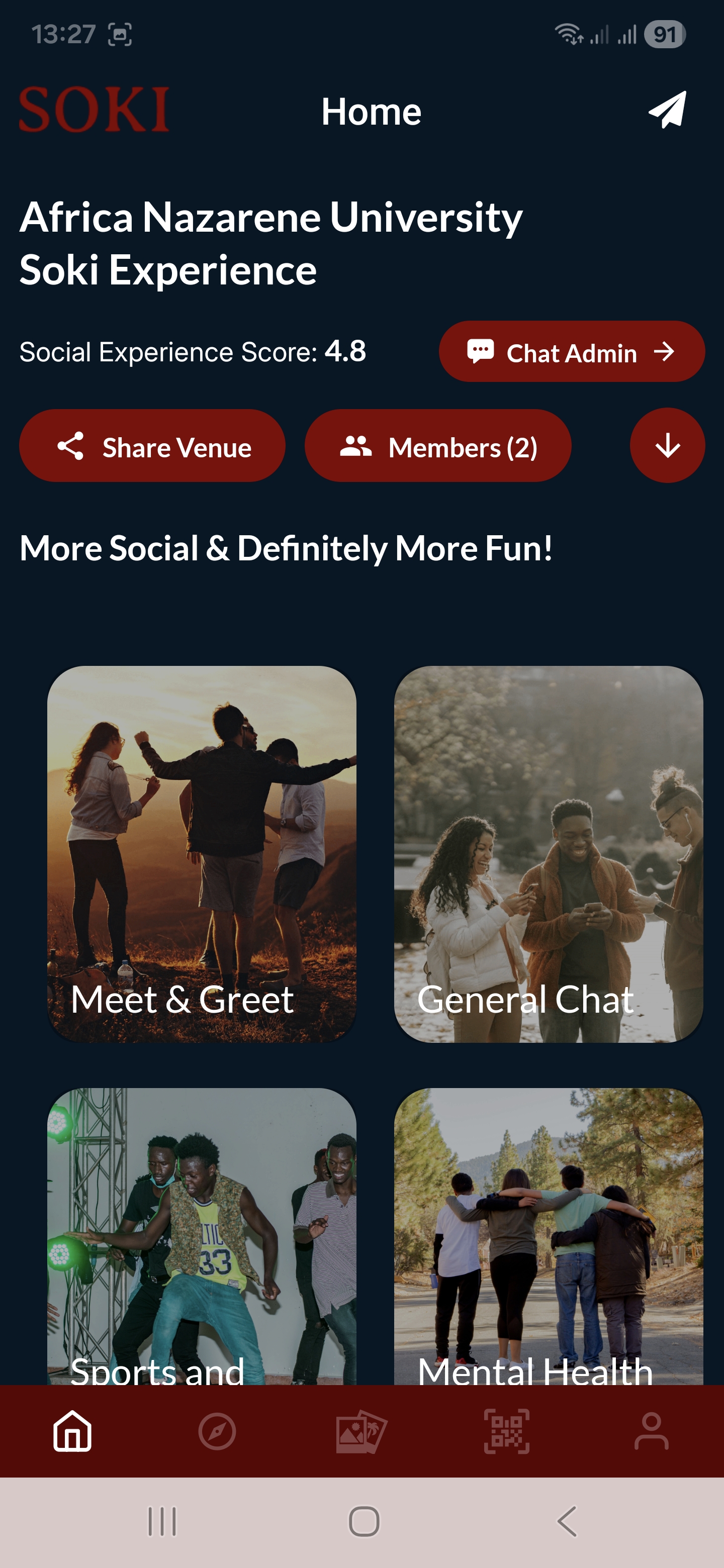Open the Explore compass icon
The image size is (724, 1568).
pyautogui.click(x=217, y=1430)
